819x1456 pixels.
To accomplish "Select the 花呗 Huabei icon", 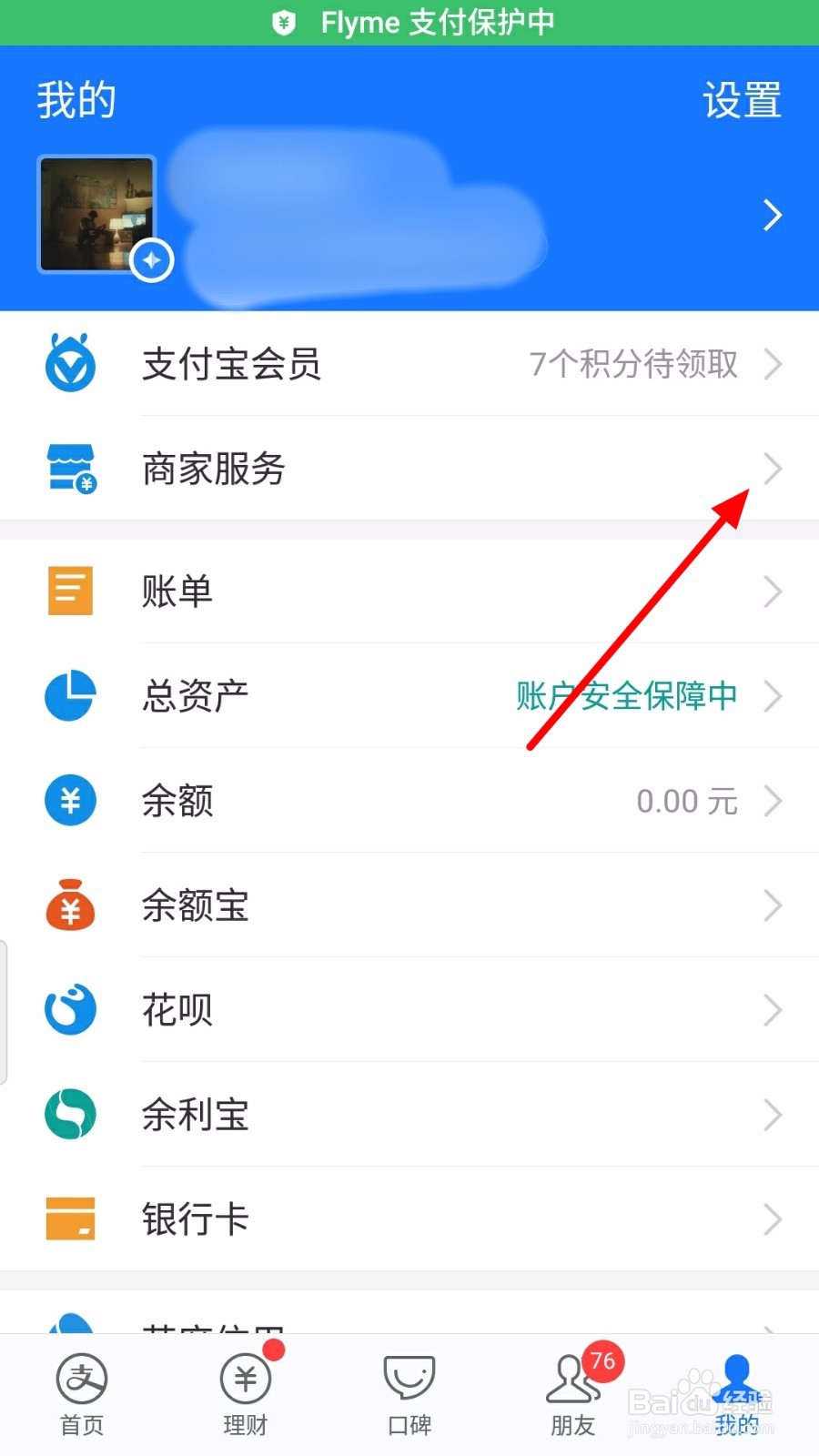I will (70, 1009).
